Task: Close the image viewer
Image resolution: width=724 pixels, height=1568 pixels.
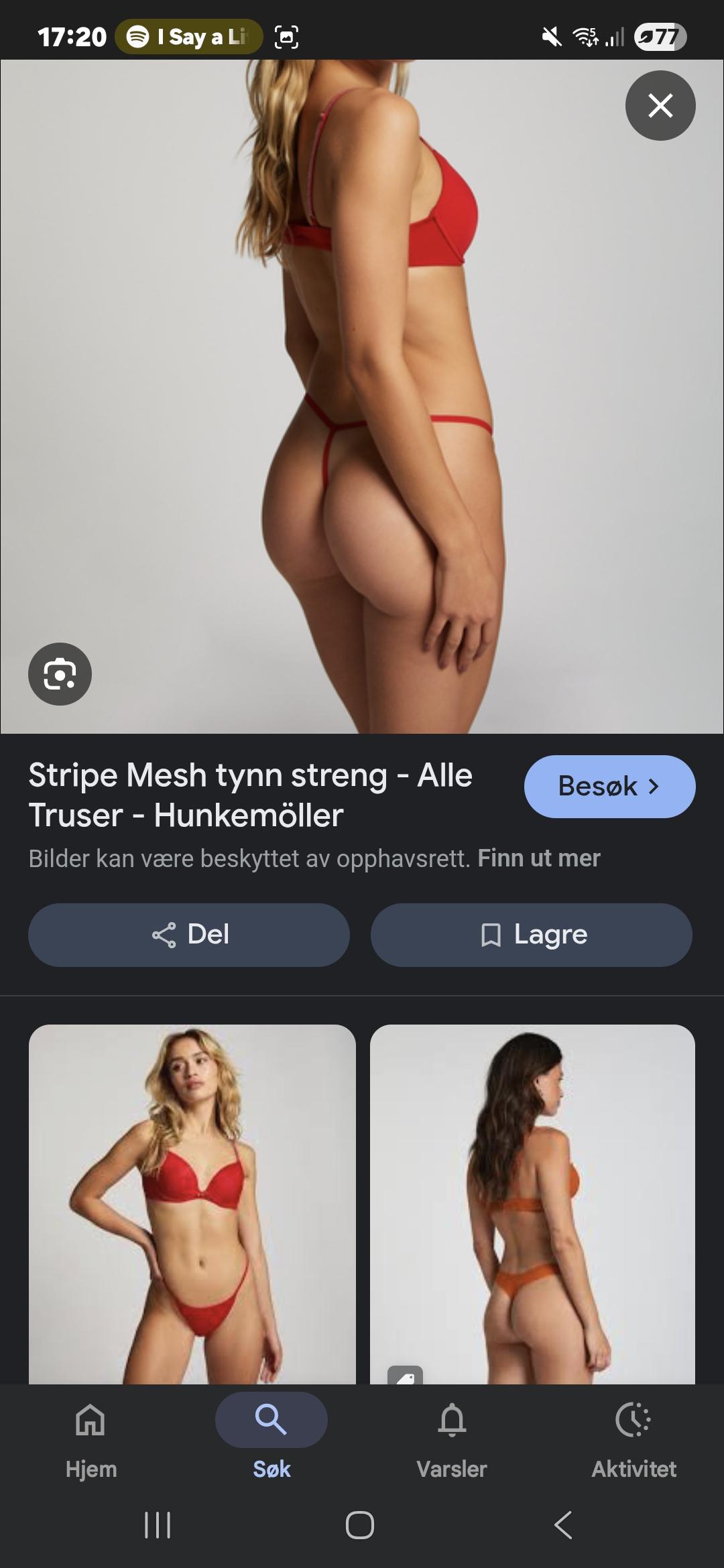Action: tap(660, 106)
